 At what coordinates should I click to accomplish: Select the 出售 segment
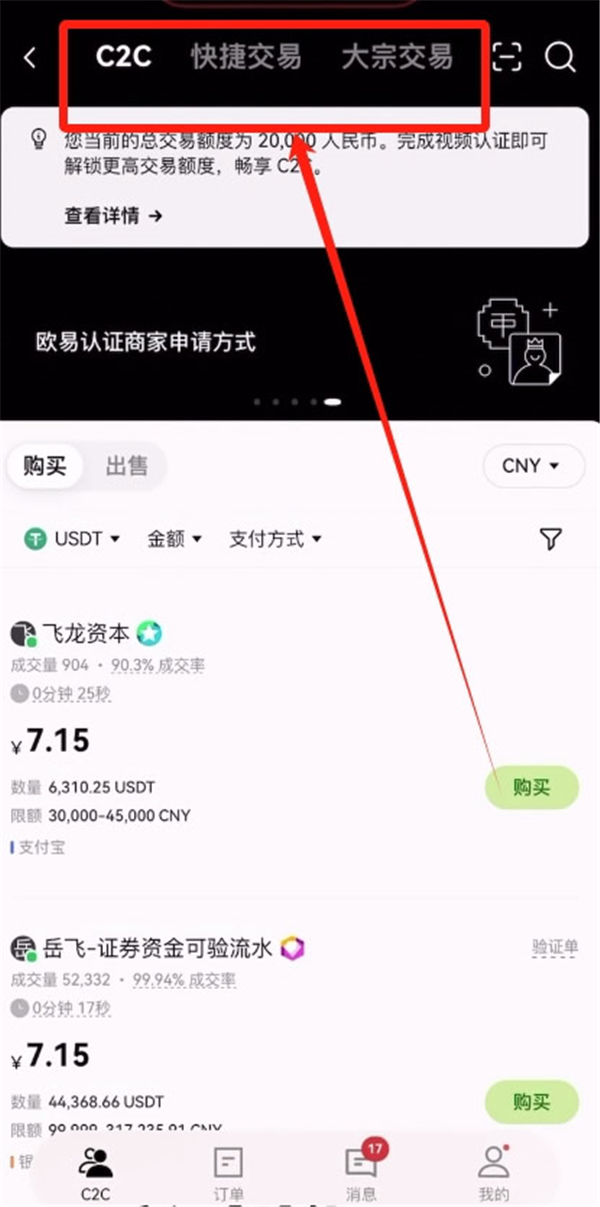tap(127, 466)
